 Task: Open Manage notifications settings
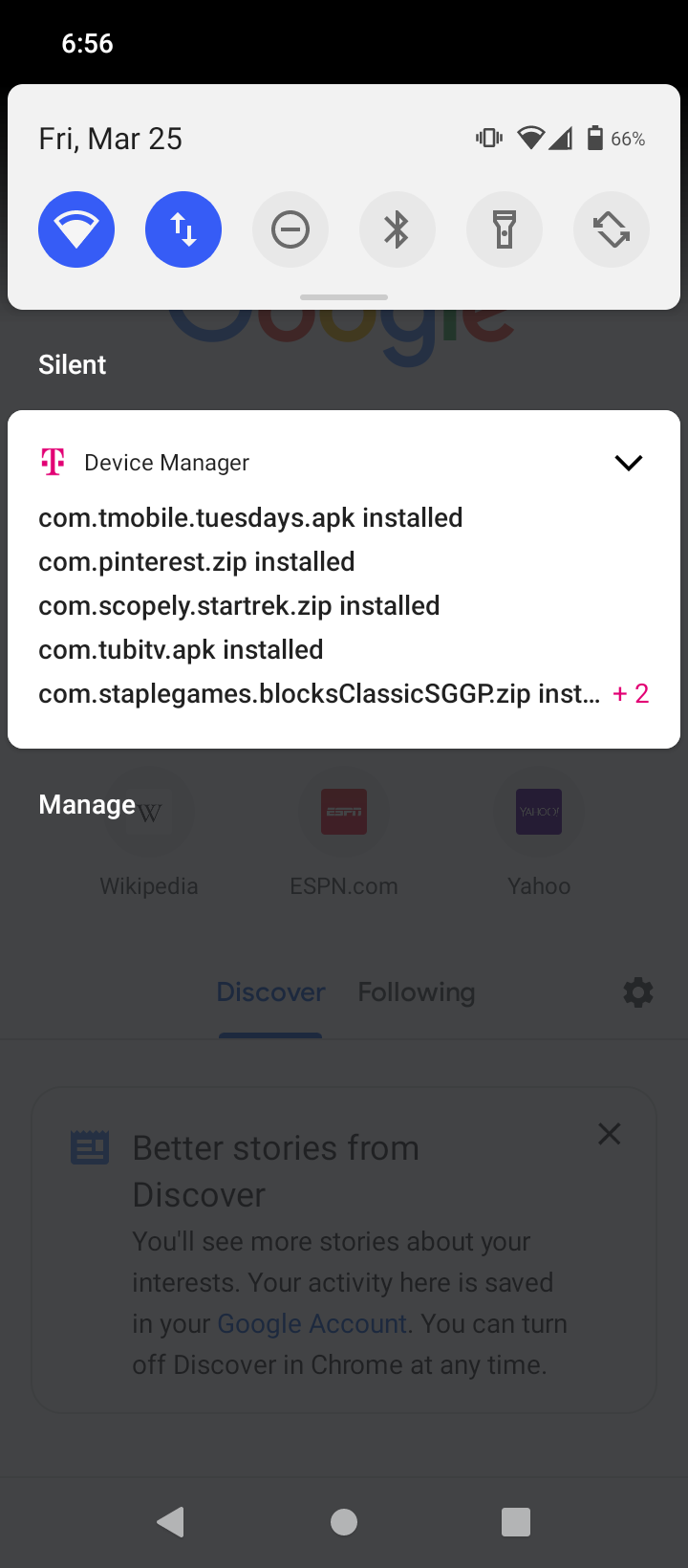[87, 805]
